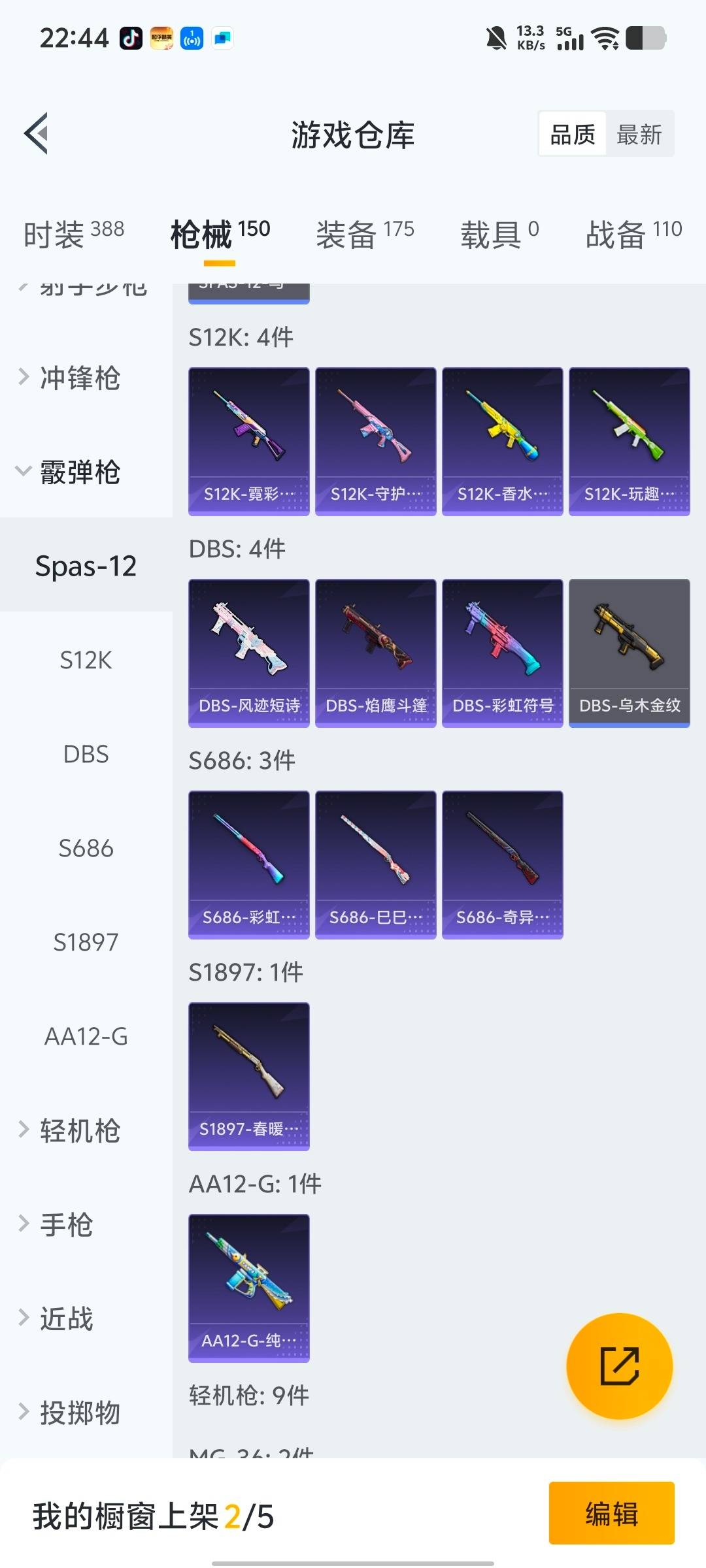Select S686 in the sidebar list
The width and height of the screenshot is (706, 1568).
(86, 848)
